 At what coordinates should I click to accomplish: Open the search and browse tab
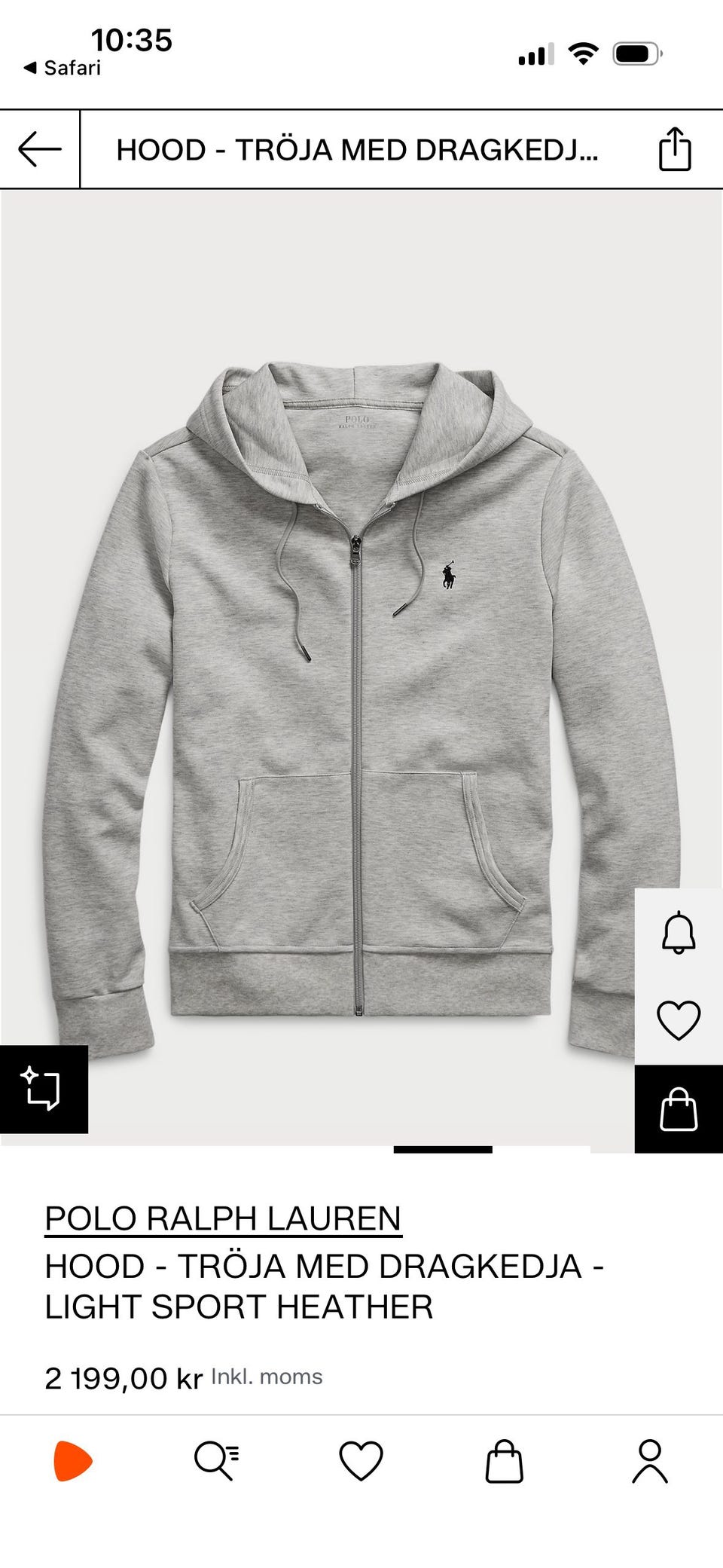[x=217, y=1461]
